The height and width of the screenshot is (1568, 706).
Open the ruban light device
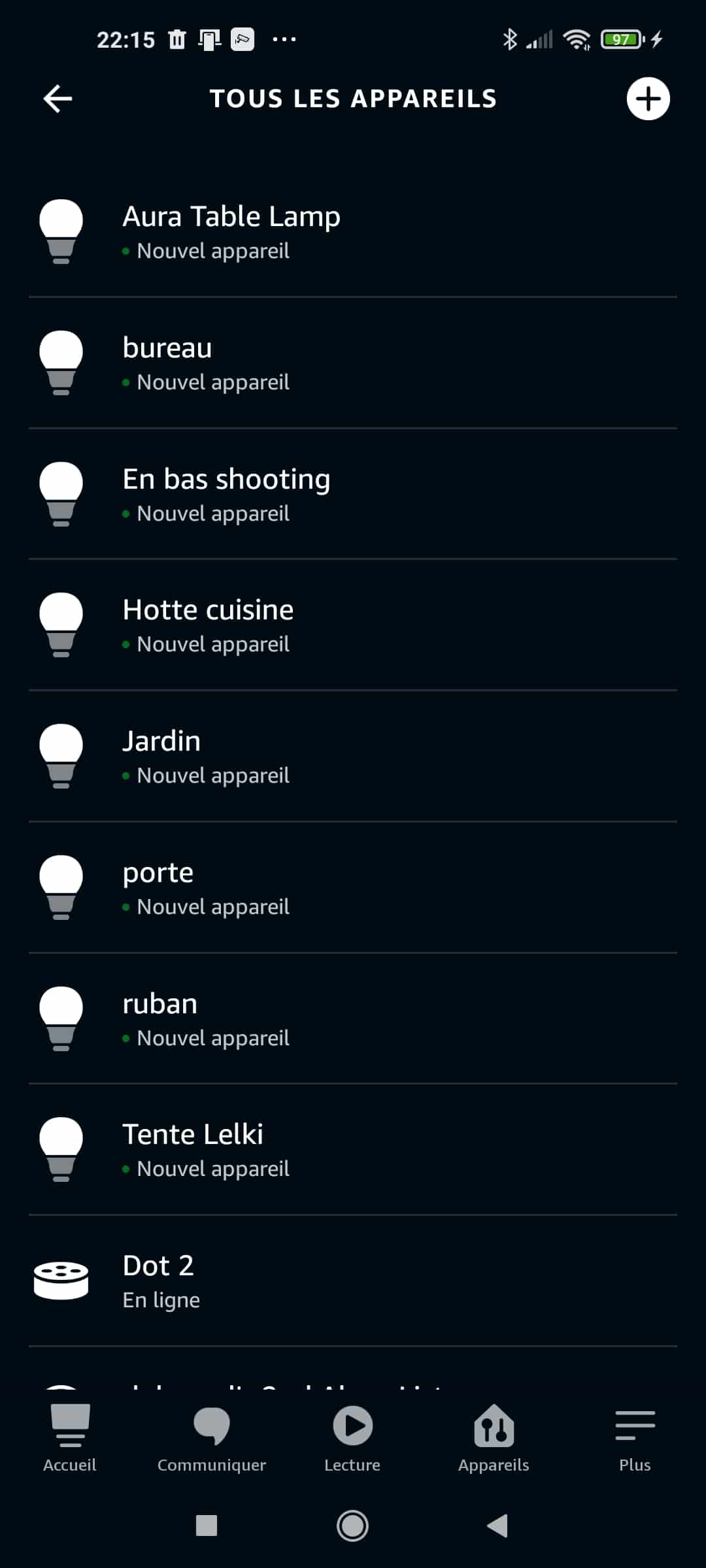pos(353,1019)
